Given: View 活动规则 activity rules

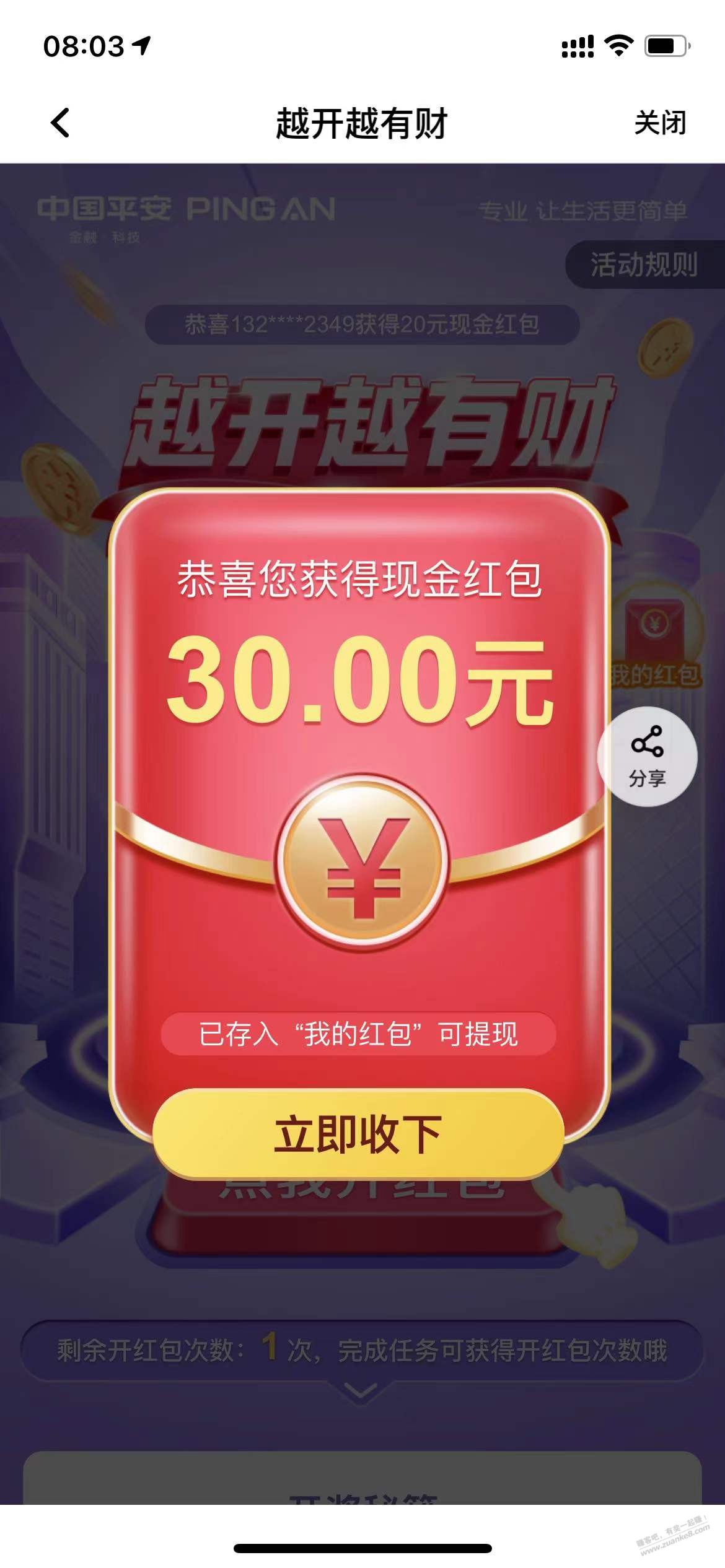Looking at the screenshot, I should pyautogui.click(x=644, y=265).
